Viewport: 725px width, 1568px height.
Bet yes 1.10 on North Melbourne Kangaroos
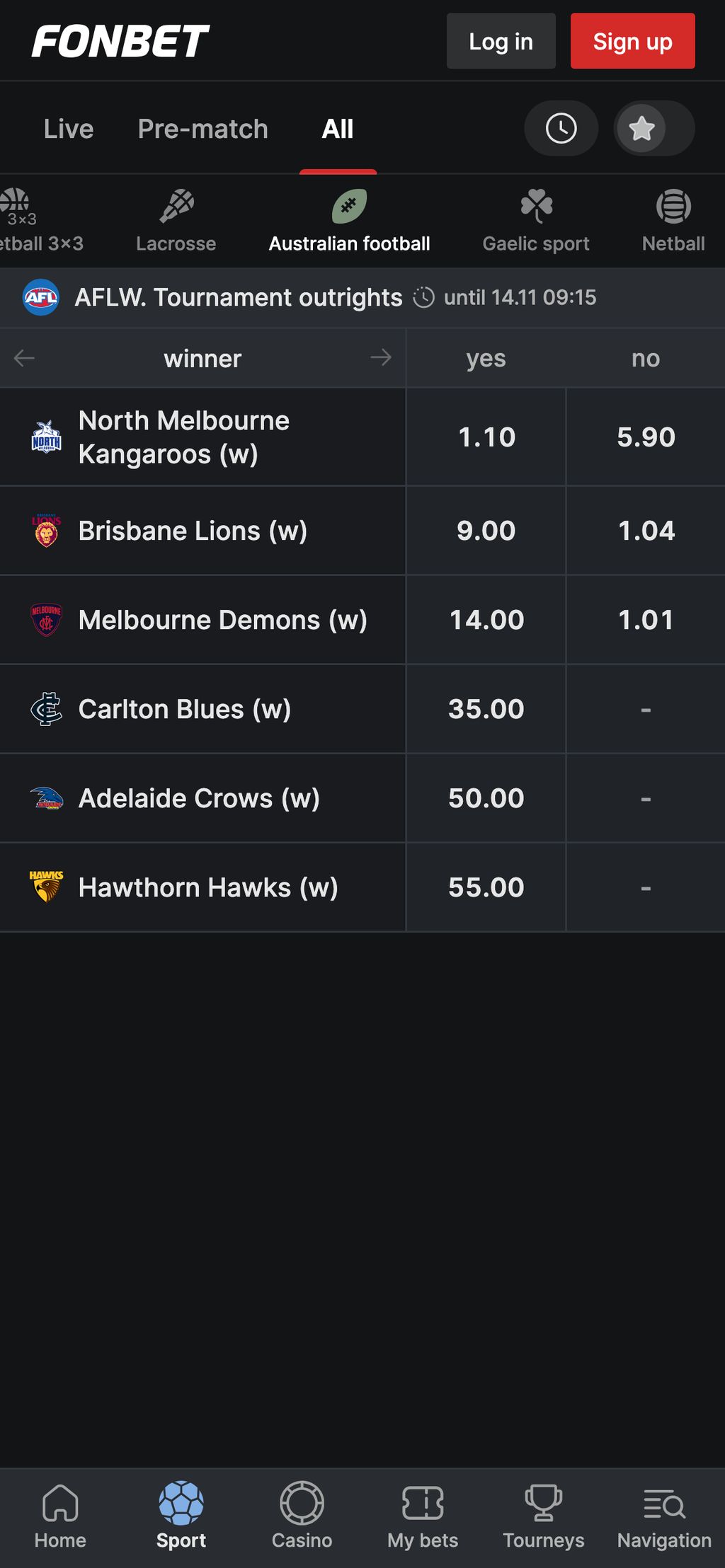tap(486, 437)
